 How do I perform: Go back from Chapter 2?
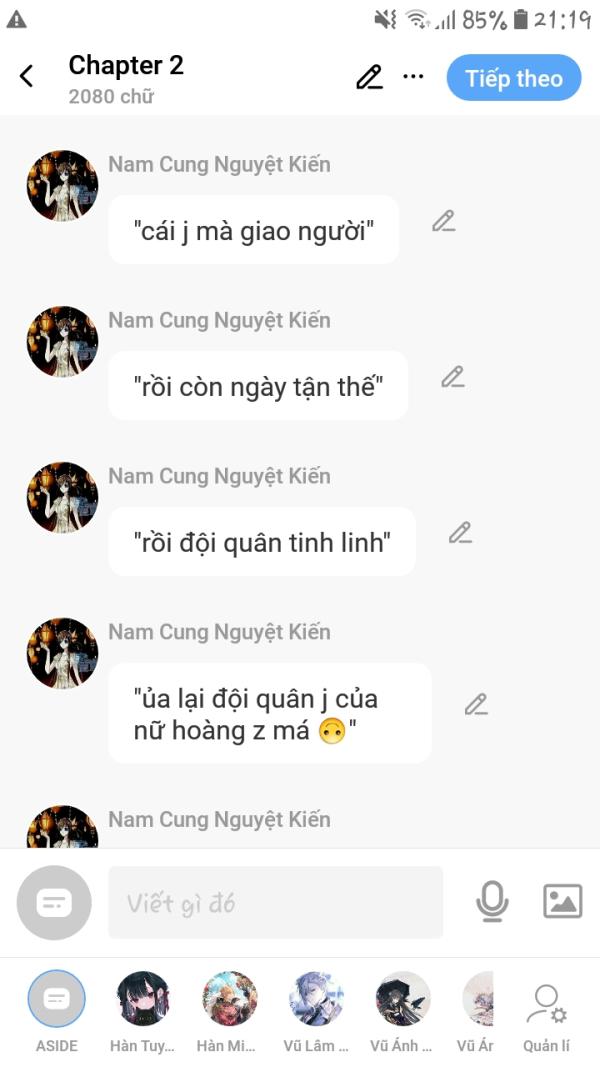[27, 76]
